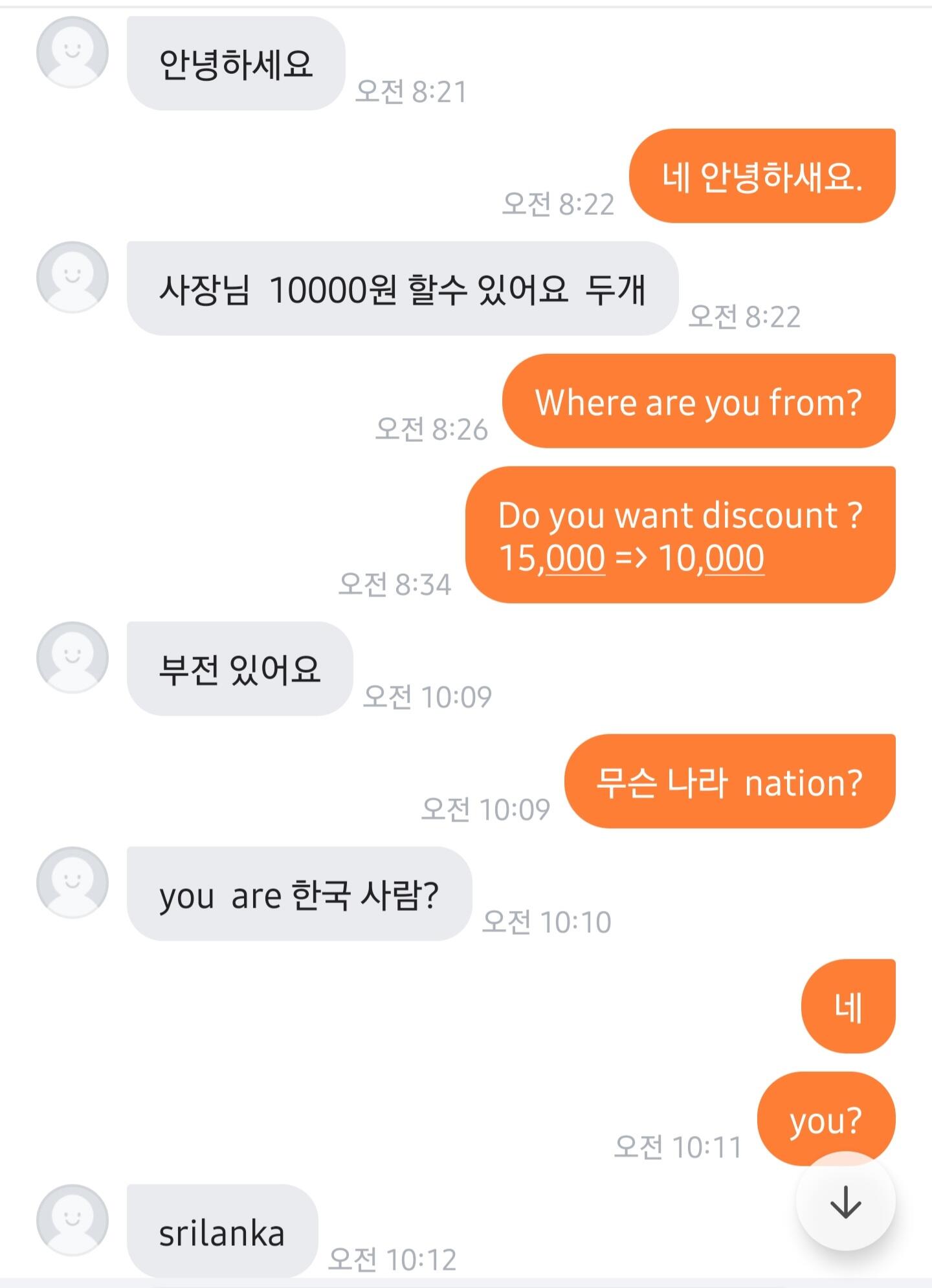Open the sender's profile avatar beside 'srilanka'

(72, 1220)
